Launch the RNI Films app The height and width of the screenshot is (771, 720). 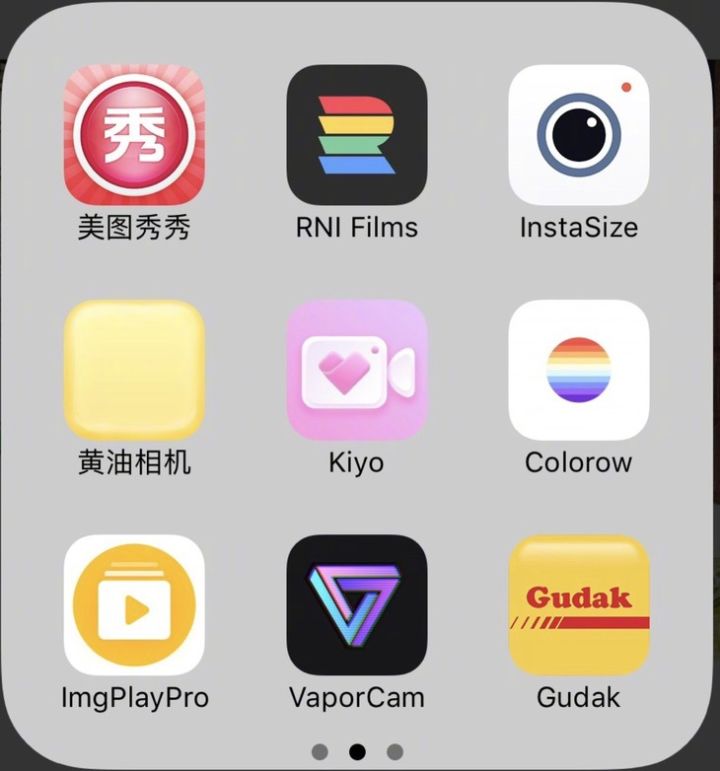pyautogui.click(x=357, y=135)
